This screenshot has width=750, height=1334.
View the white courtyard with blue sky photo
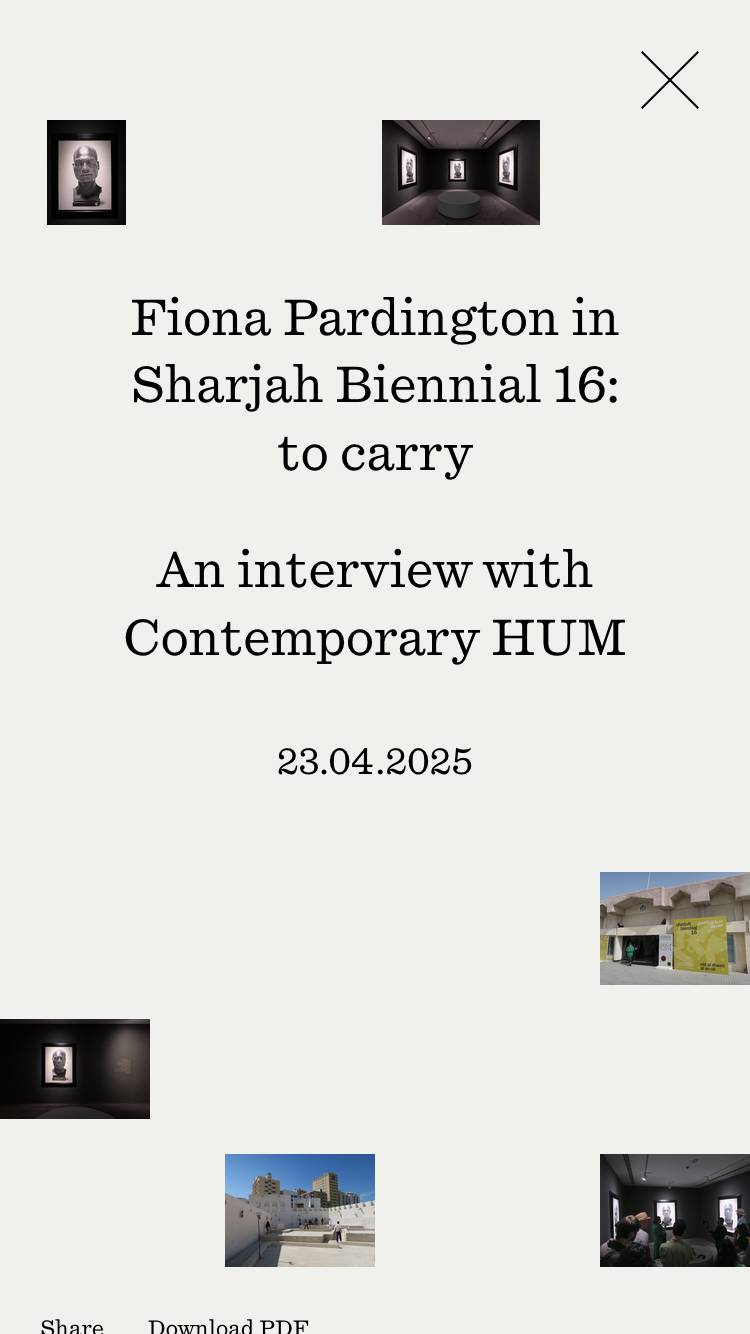[x=299, y=1210]
